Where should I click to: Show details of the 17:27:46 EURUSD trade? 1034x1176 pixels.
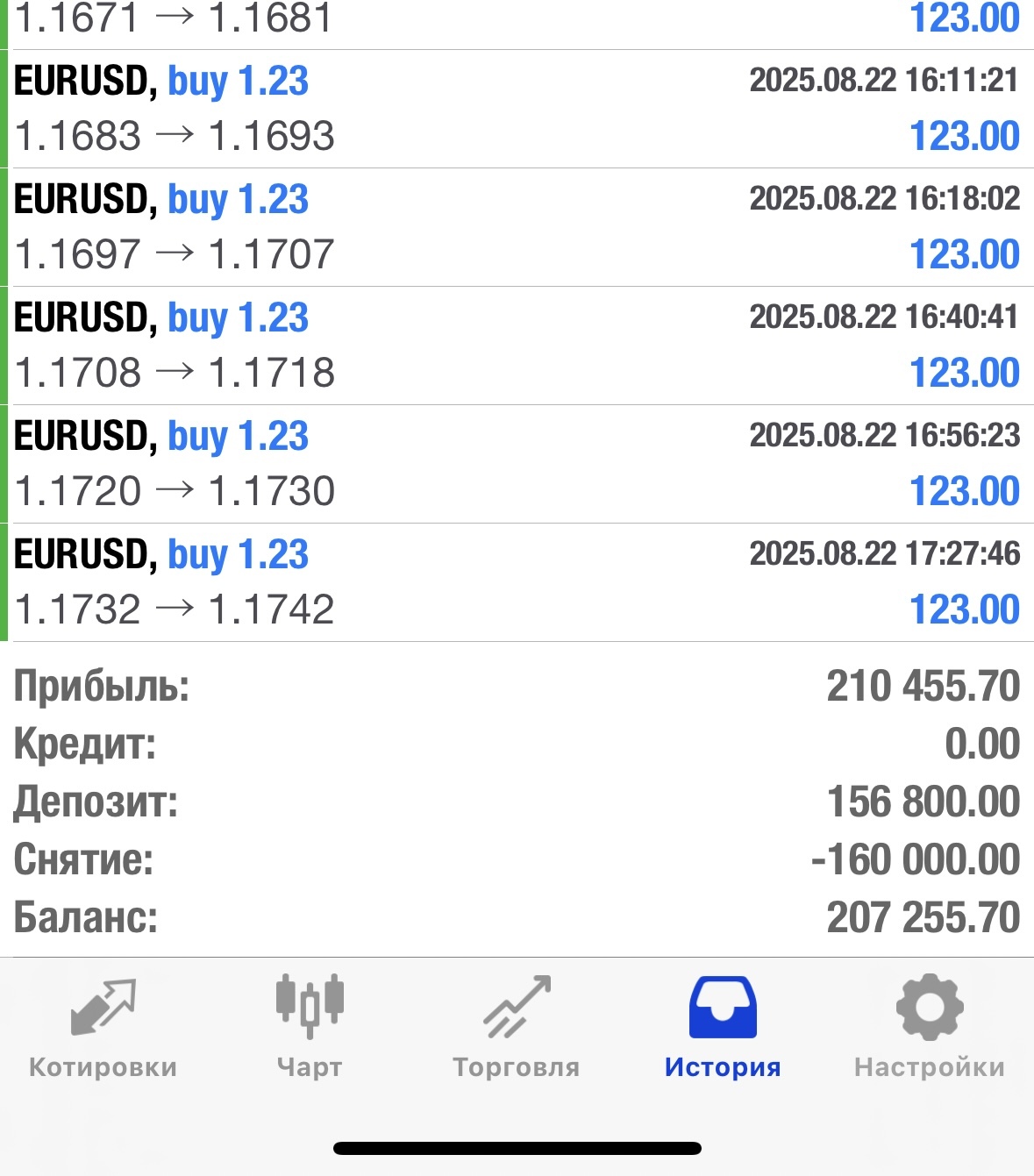click(x=517, y=582)
